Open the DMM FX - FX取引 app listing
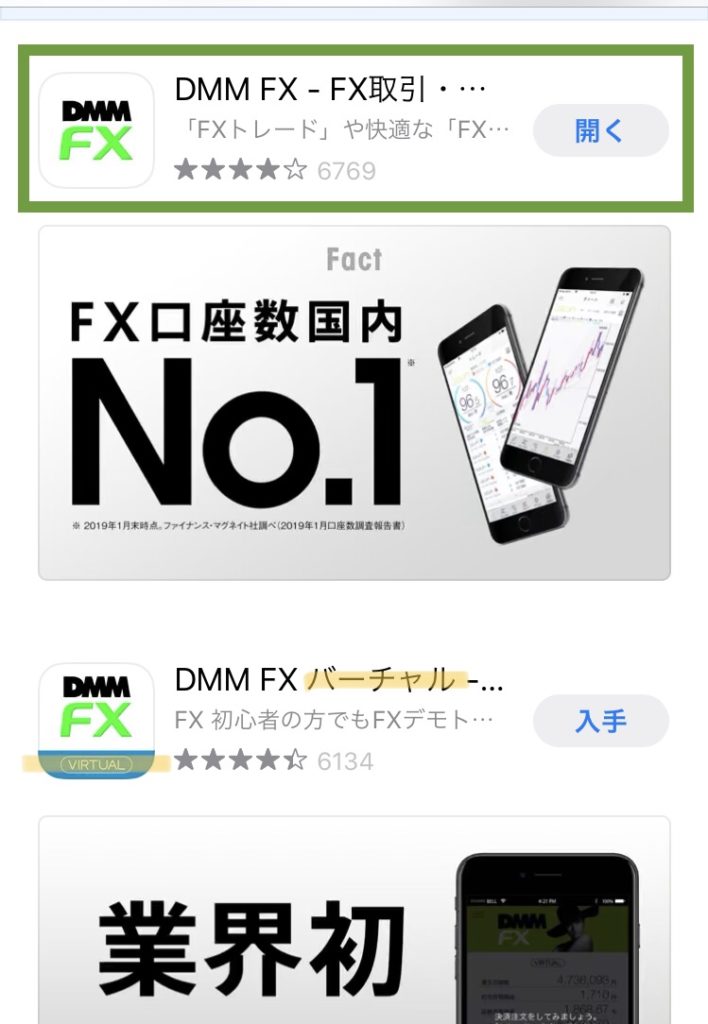The width and height of the screenshot is (708, 1024). tap(330, 90)
